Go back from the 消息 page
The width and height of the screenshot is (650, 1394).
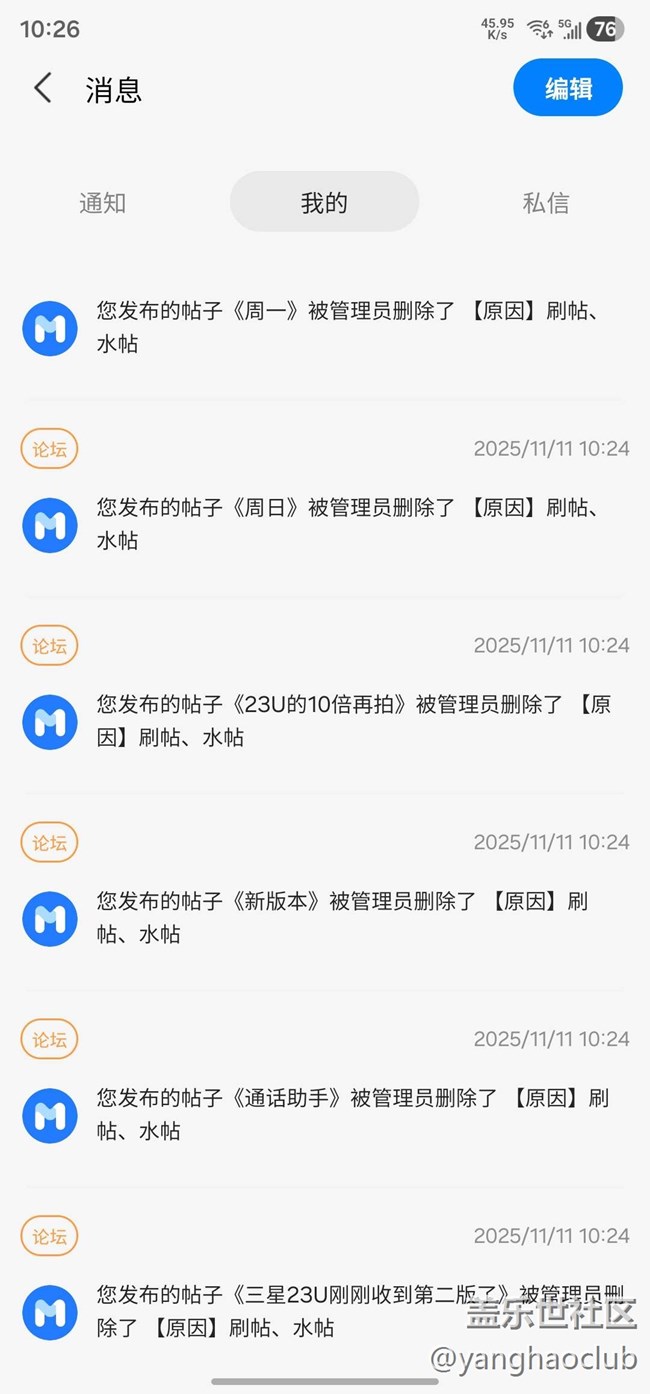pos(43,88)
